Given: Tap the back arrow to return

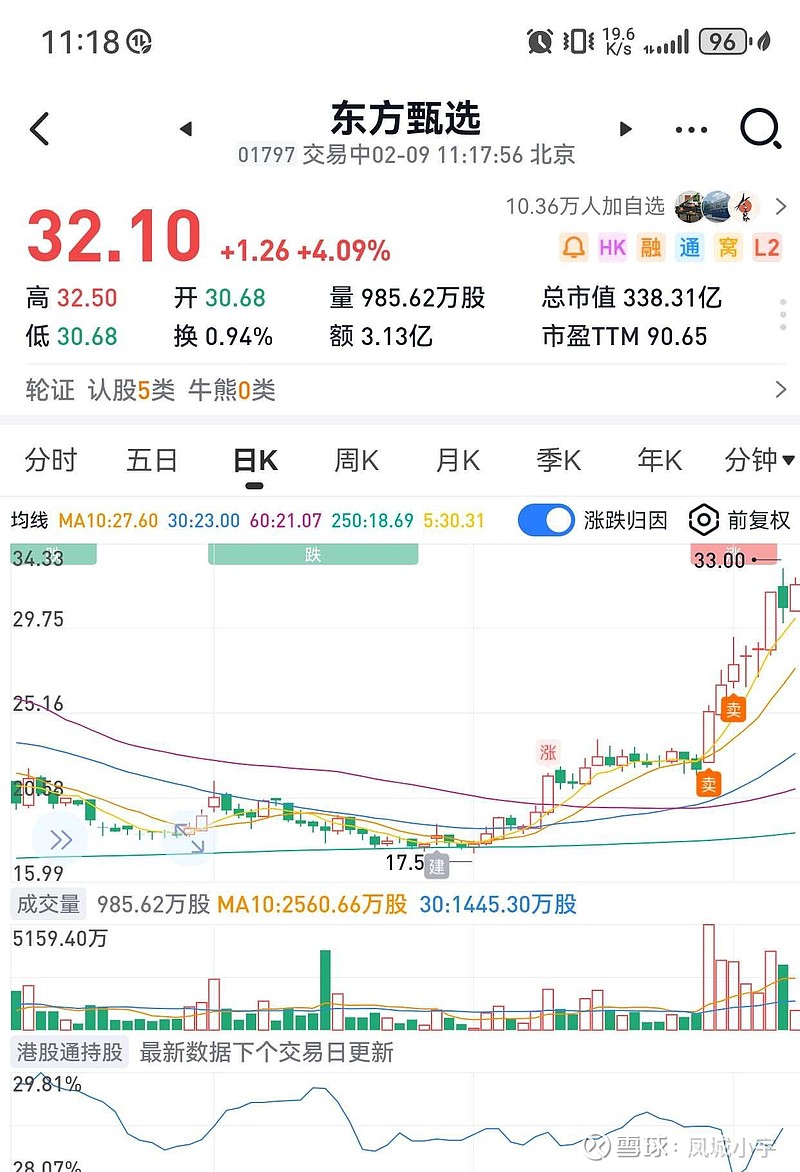Looking at the screenshot, I should pyautogui.click(x=38, y=130).
